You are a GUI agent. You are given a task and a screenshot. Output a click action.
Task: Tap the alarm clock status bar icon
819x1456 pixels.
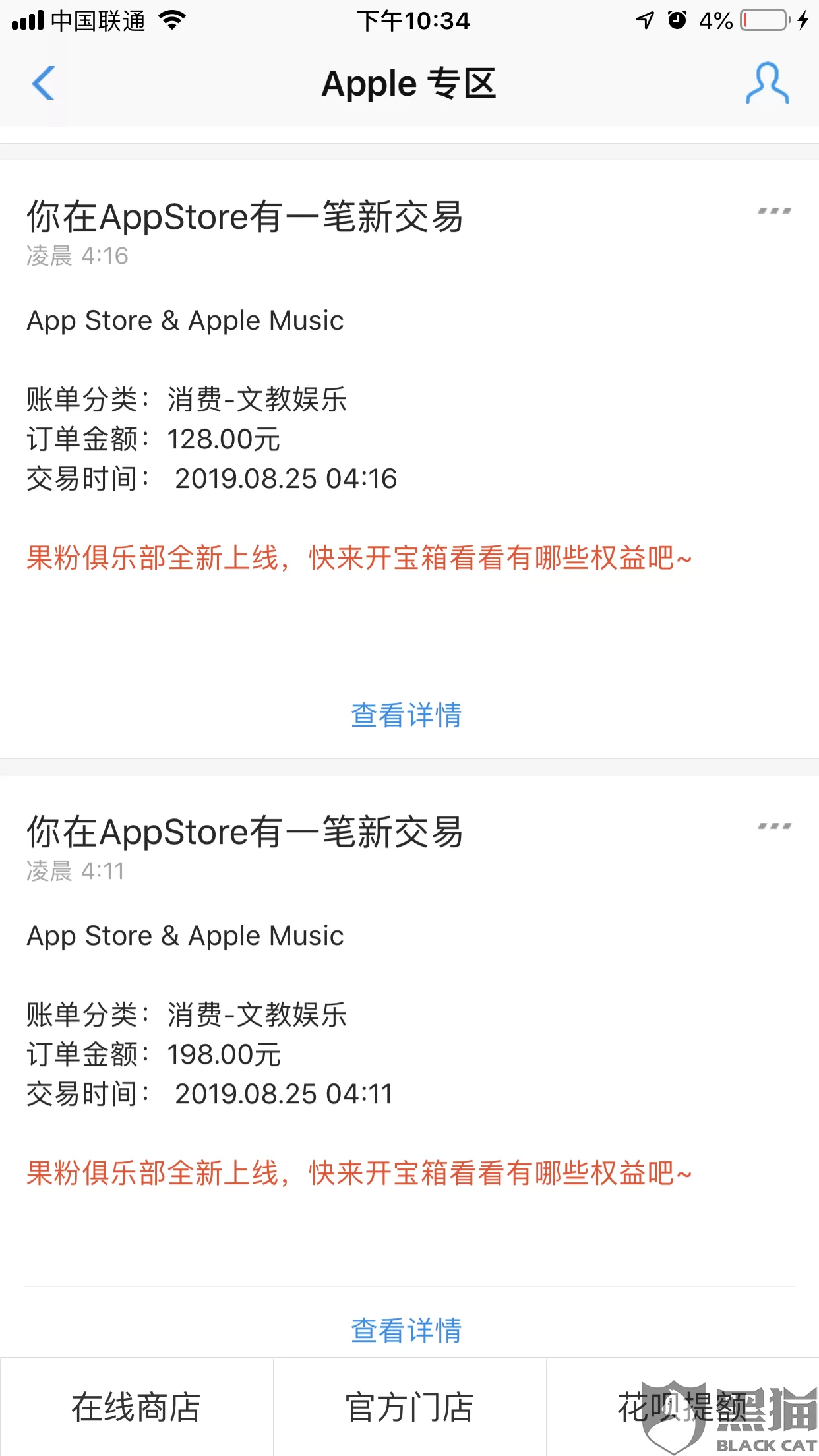click(x=678, y=20)
